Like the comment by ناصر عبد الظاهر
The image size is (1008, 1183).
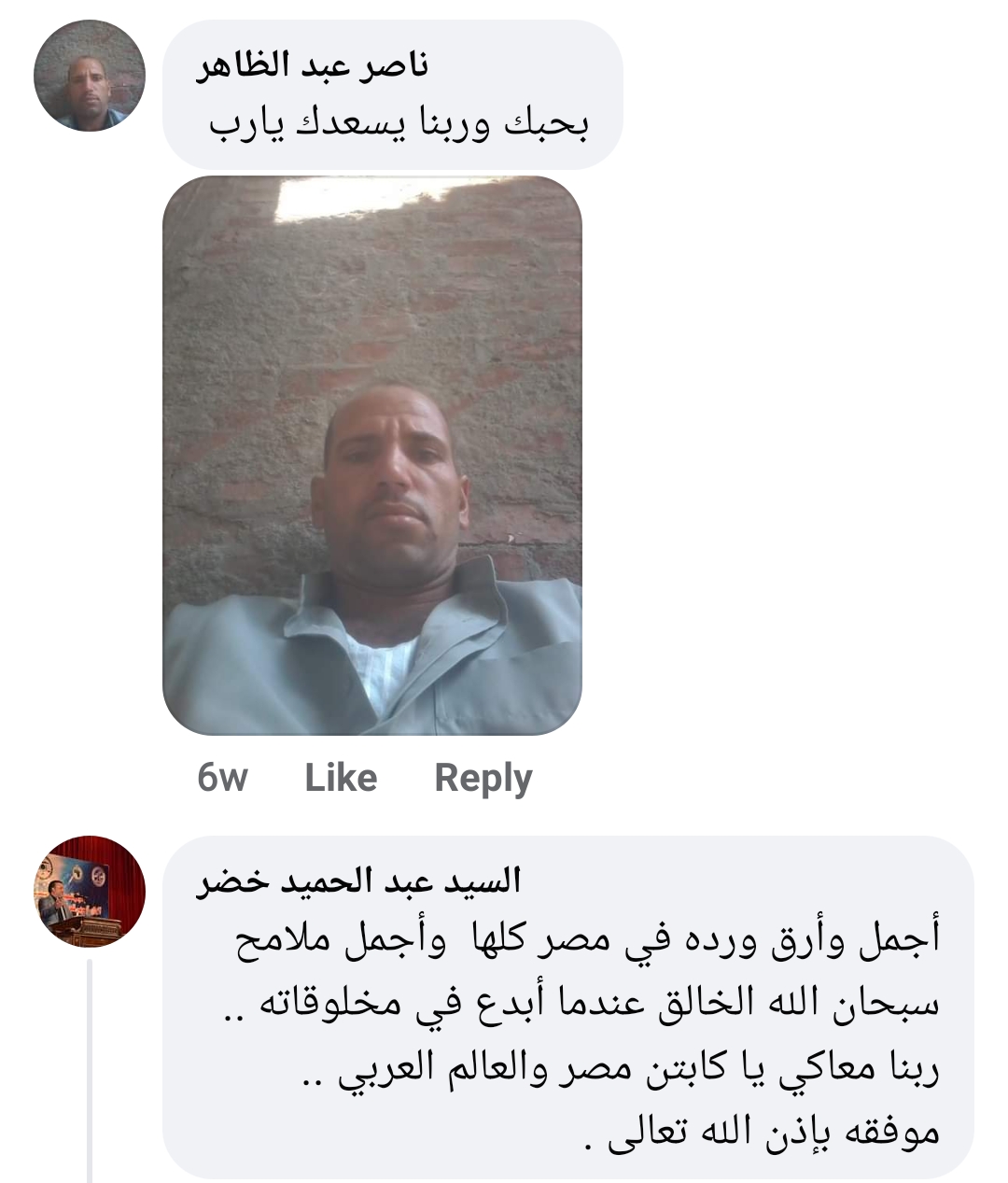341,778
